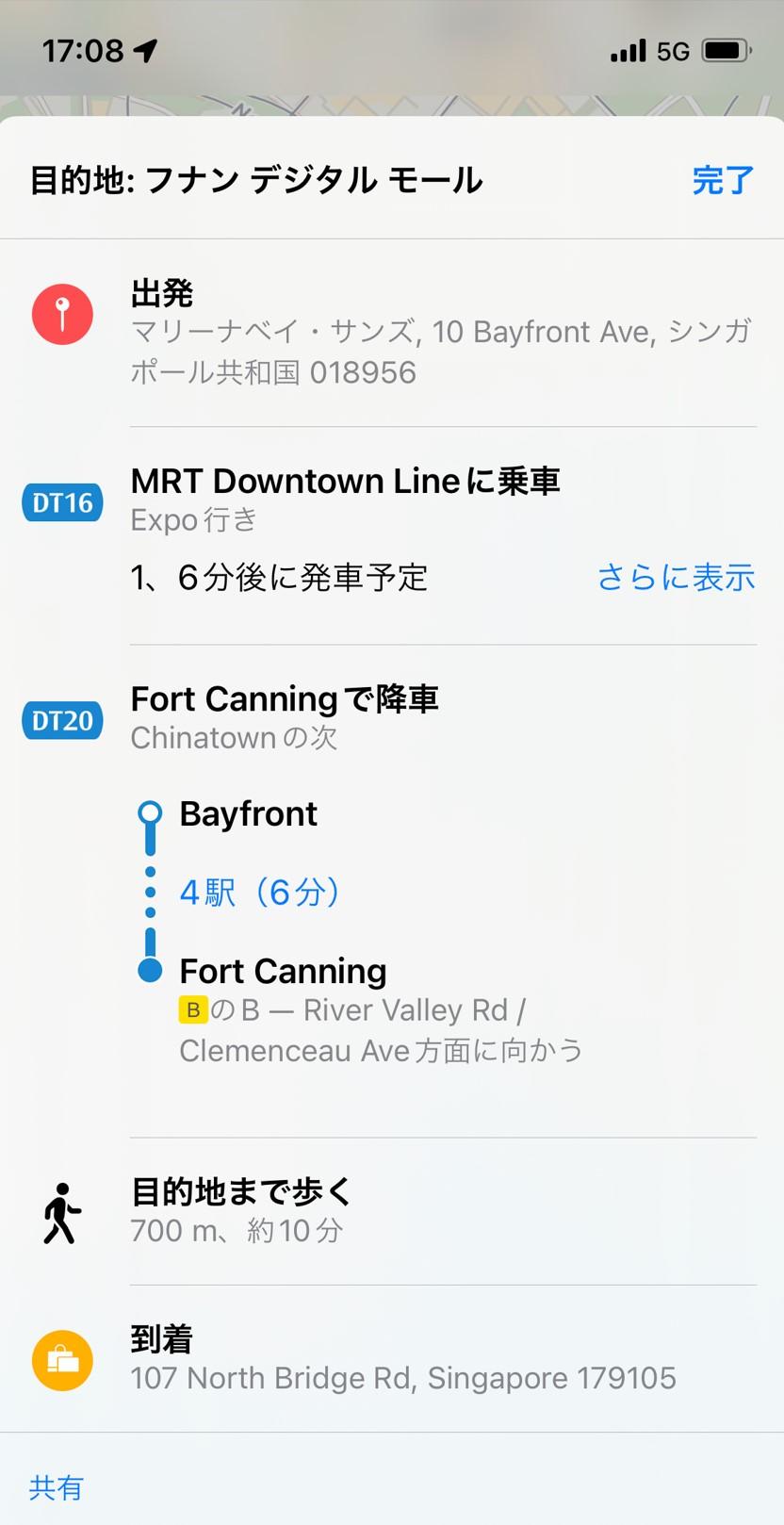
Task: Share the route with 共有
Action: pyautogui.click(x=57, y=1487)
